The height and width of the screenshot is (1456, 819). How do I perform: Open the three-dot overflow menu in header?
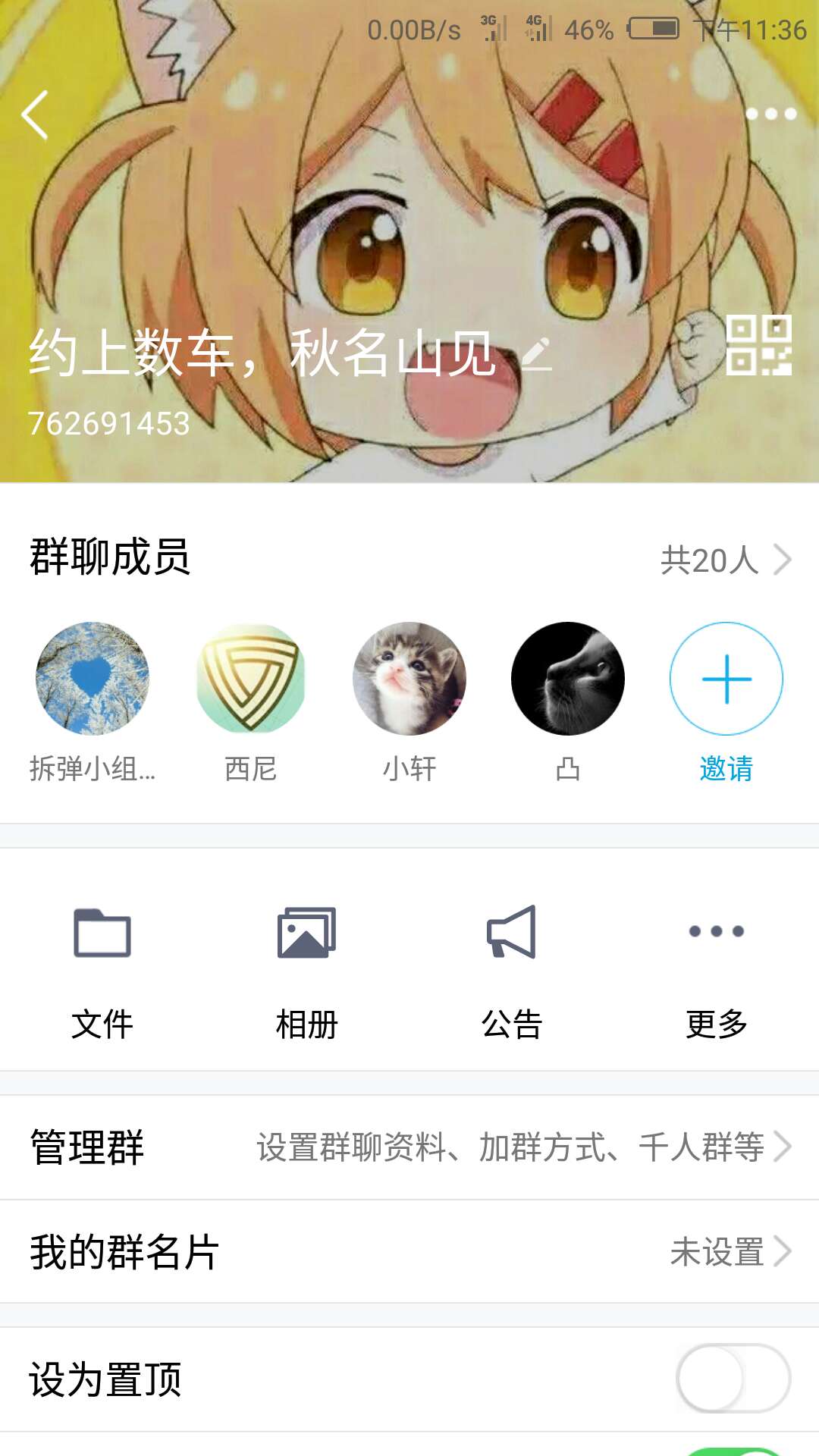770,114
